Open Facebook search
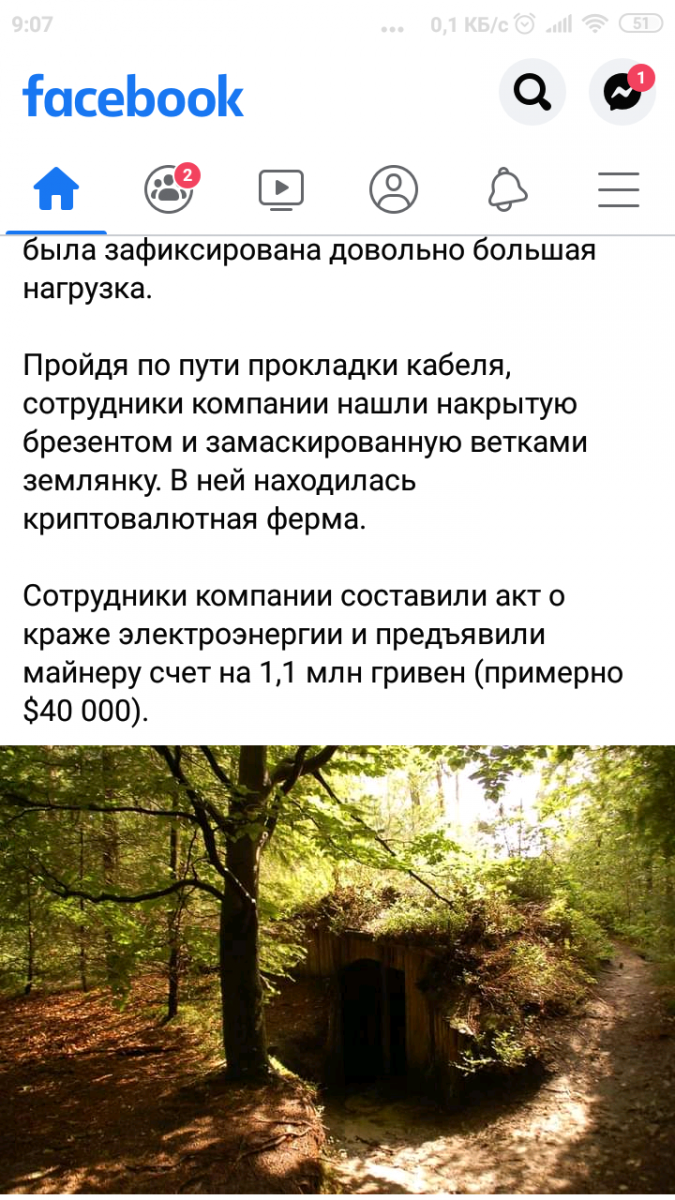This screenshot has height=1200, width=675. coord(532,93)
